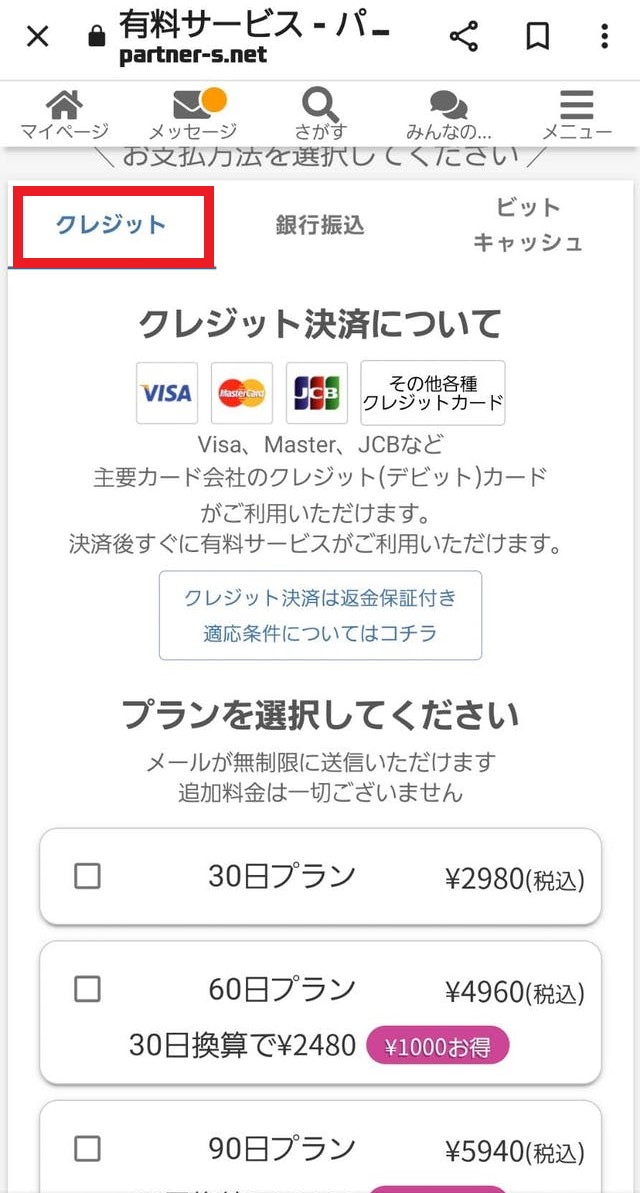
Task: Switch to 銀行振込 tab
Action: point(320,225)
